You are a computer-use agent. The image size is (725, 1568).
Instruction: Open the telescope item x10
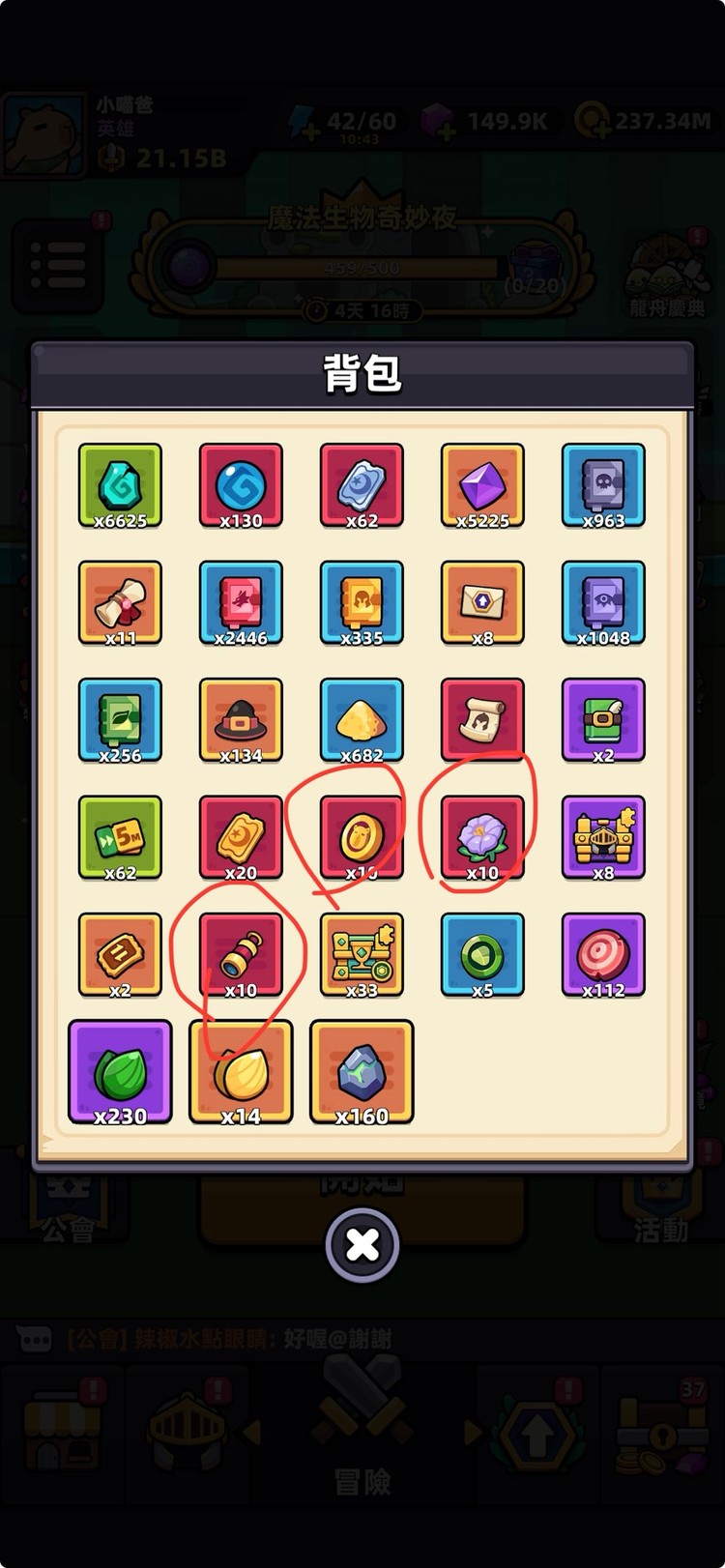tap(241, 954)
